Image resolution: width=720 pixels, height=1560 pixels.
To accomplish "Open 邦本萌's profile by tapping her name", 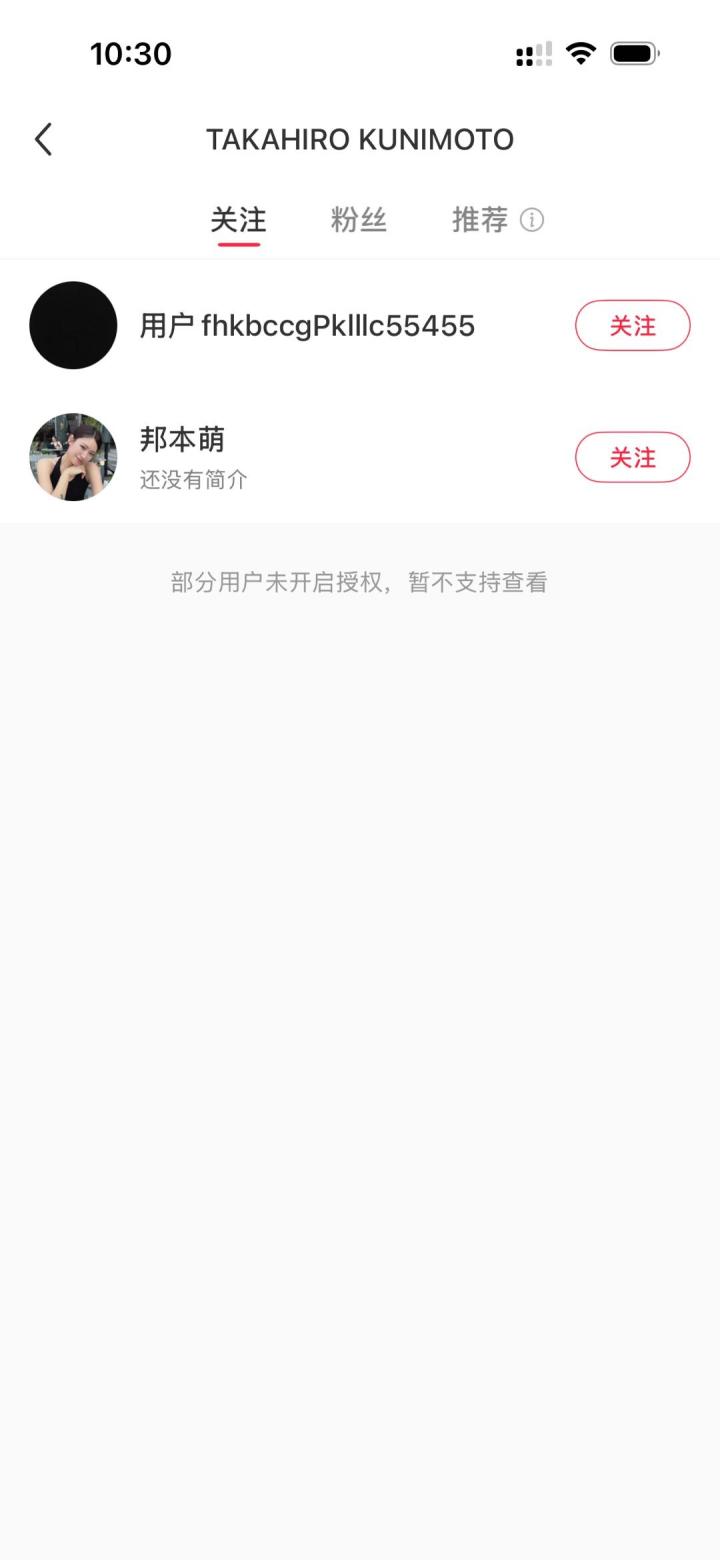I will pos(182,439).
